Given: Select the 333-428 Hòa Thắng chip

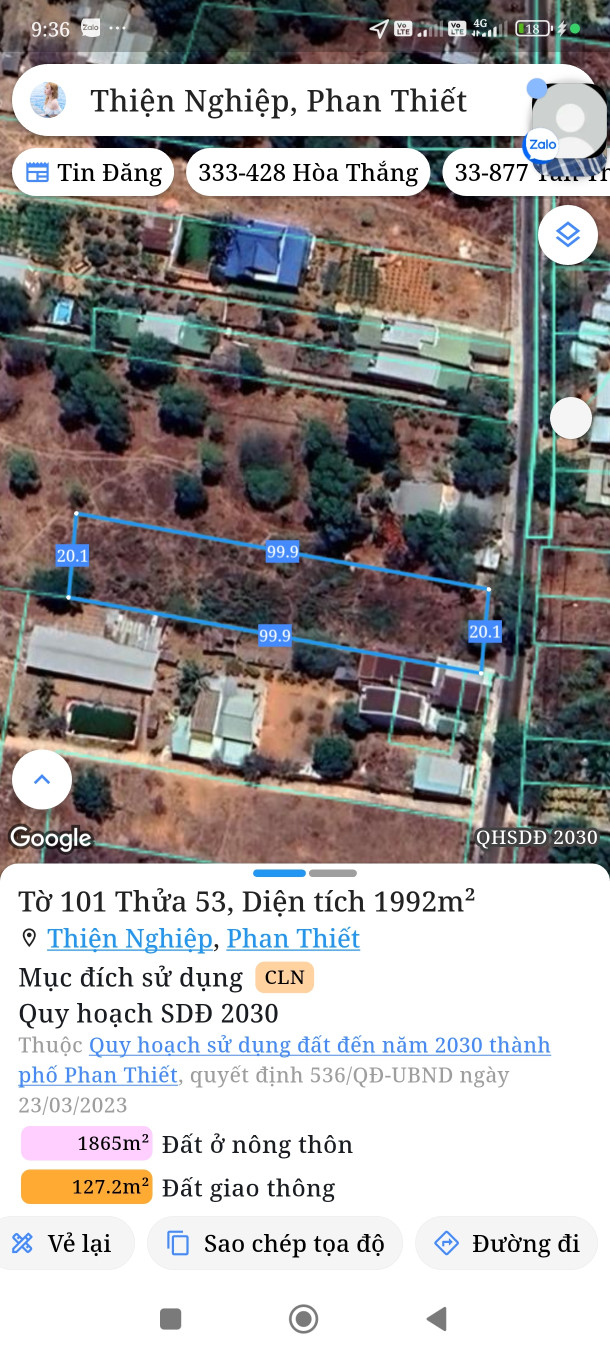Looking at the screenshot, I should [308, 173].
